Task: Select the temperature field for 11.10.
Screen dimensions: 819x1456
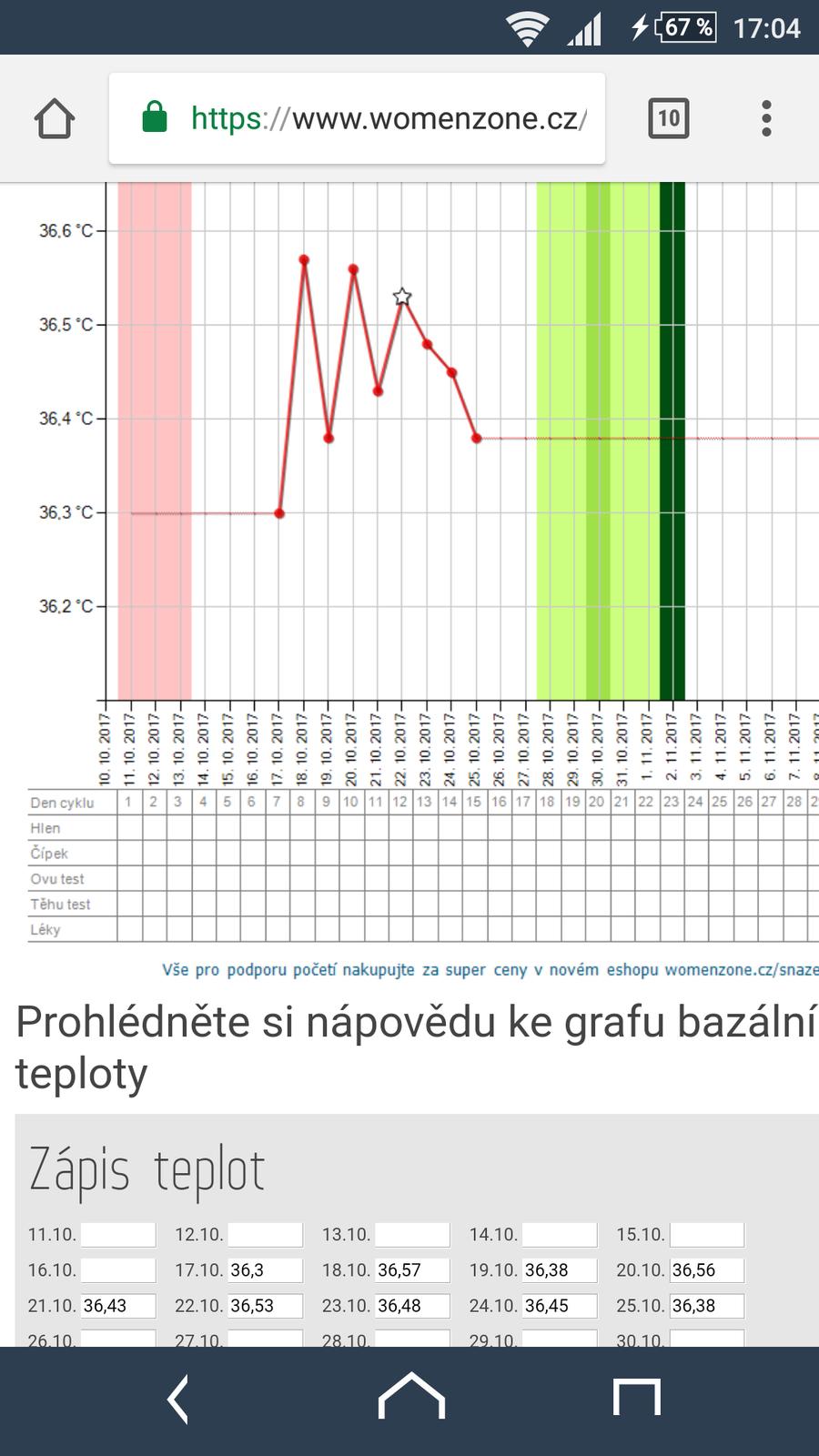Action: point(118,1235)
